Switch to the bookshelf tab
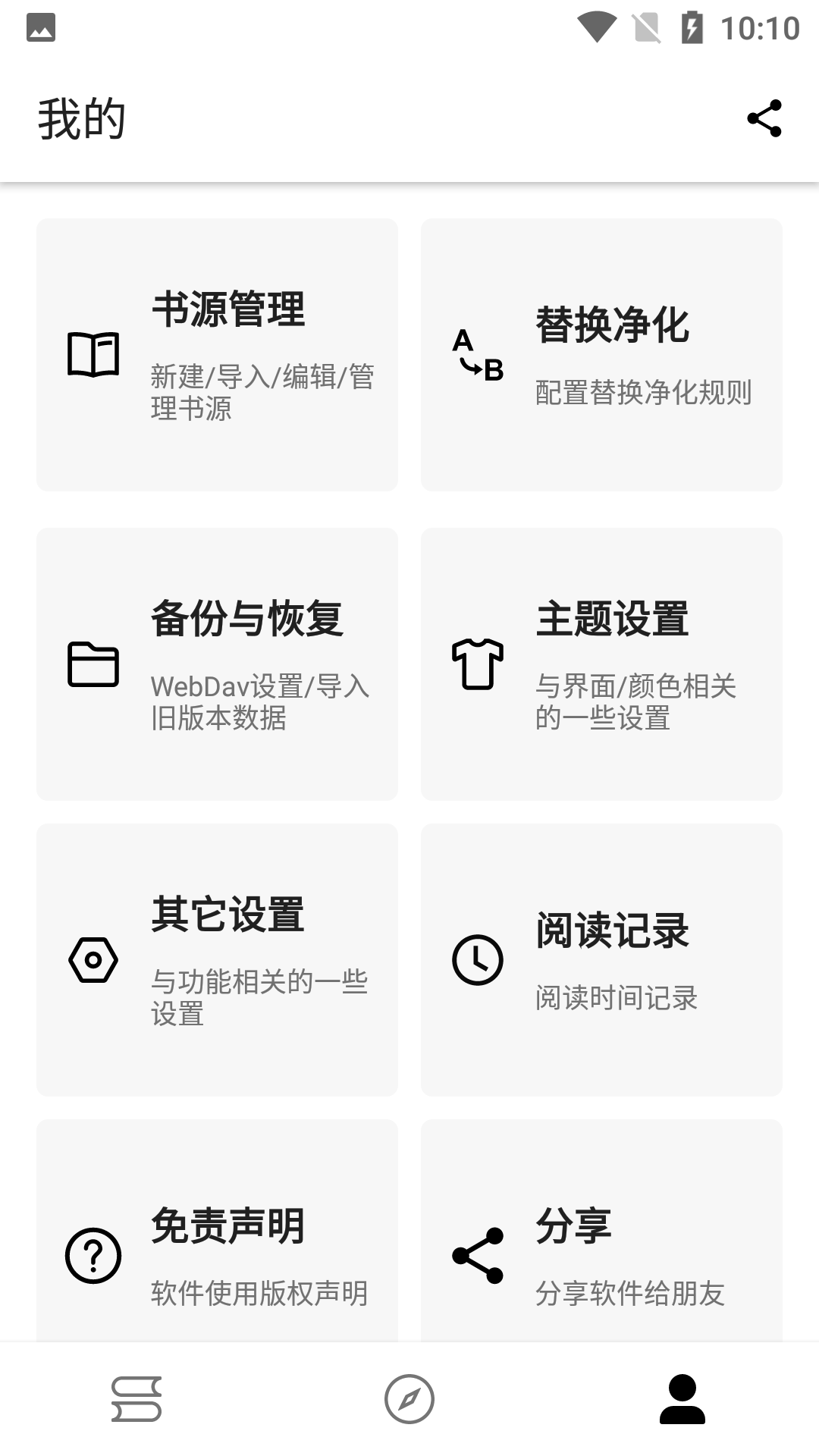The width and height of the screenshot is (819, 1456). pos(136,1398)
